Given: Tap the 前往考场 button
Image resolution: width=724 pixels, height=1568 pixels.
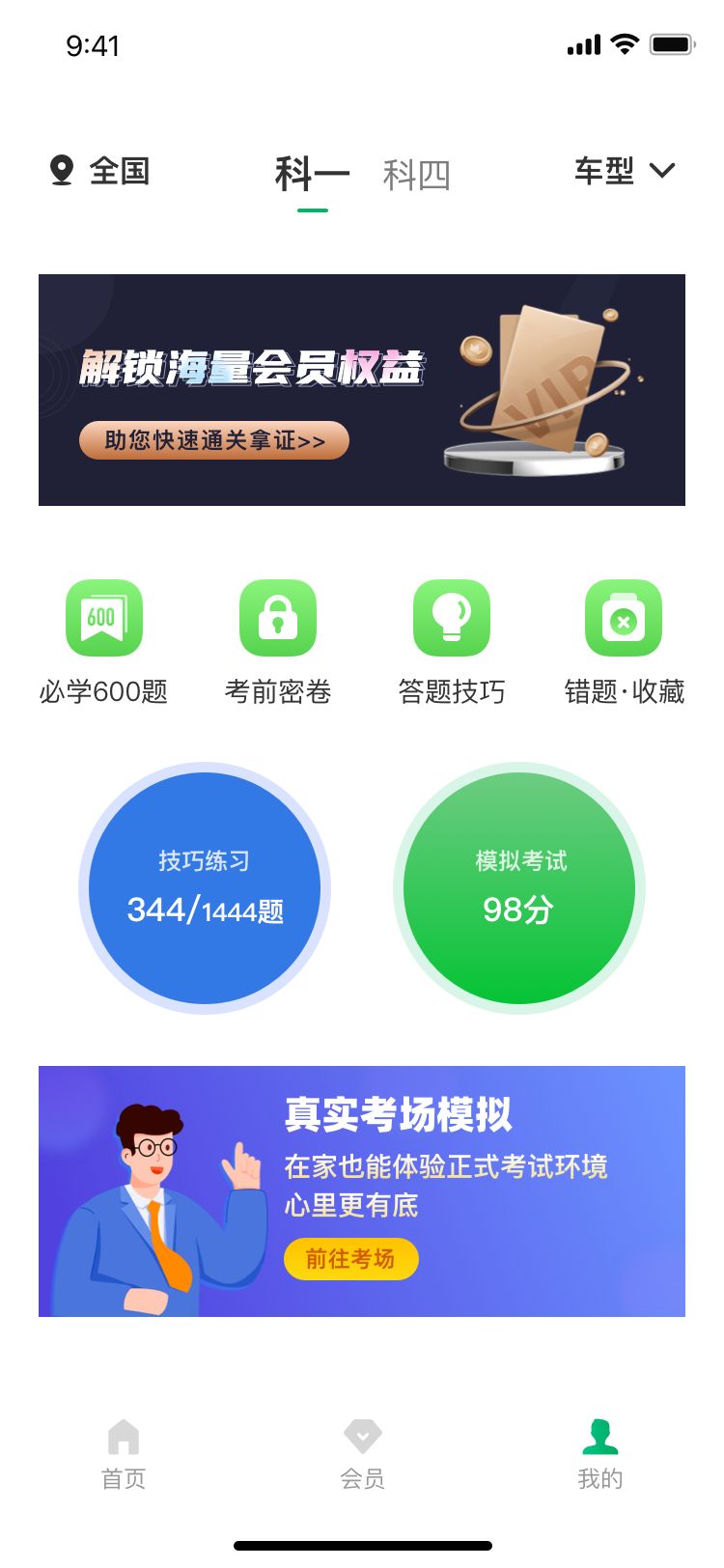Looking at the screenshot, I should click(350, 1259).
